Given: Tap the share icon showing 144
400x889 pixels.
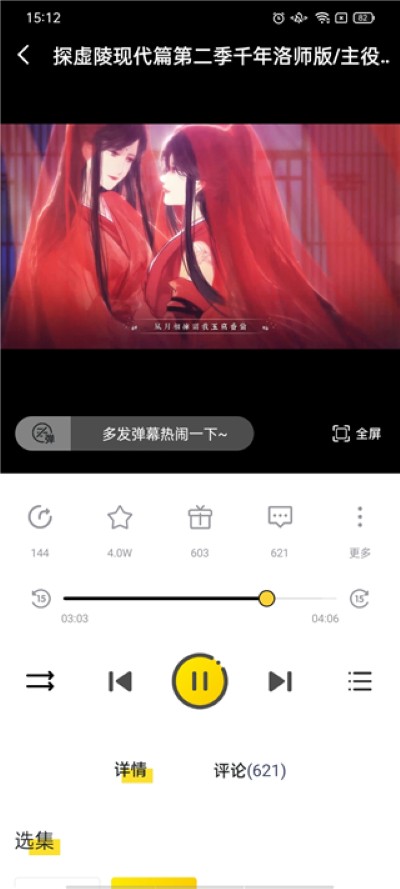Looking at the screenshot, I should pos(40,518).
